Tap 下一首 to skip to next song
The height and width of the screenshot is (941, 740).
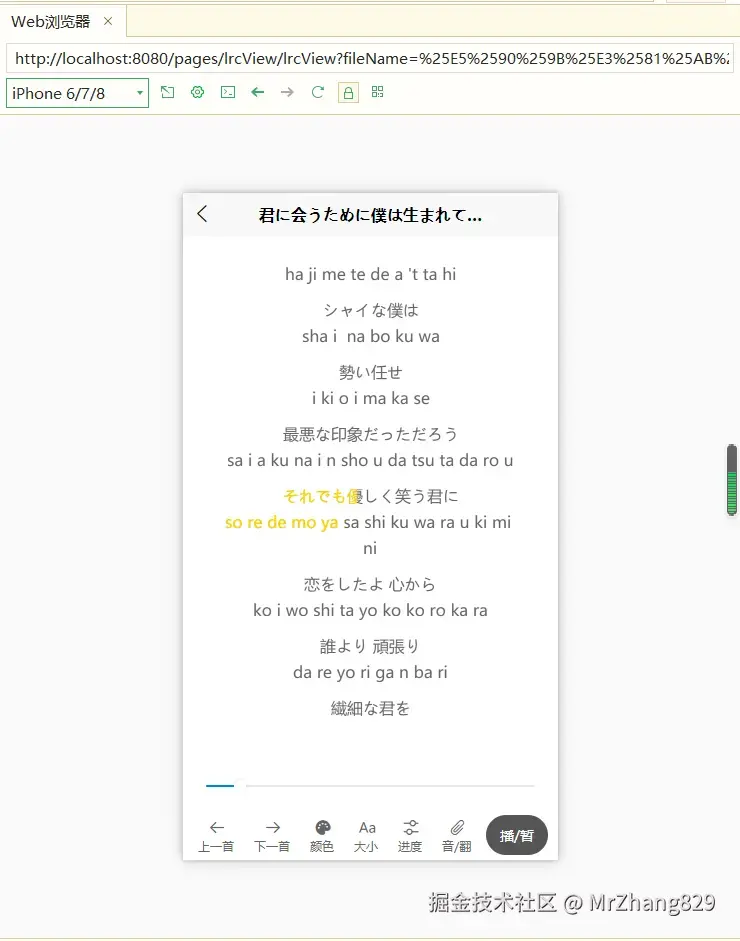click(x=272, y=835)
